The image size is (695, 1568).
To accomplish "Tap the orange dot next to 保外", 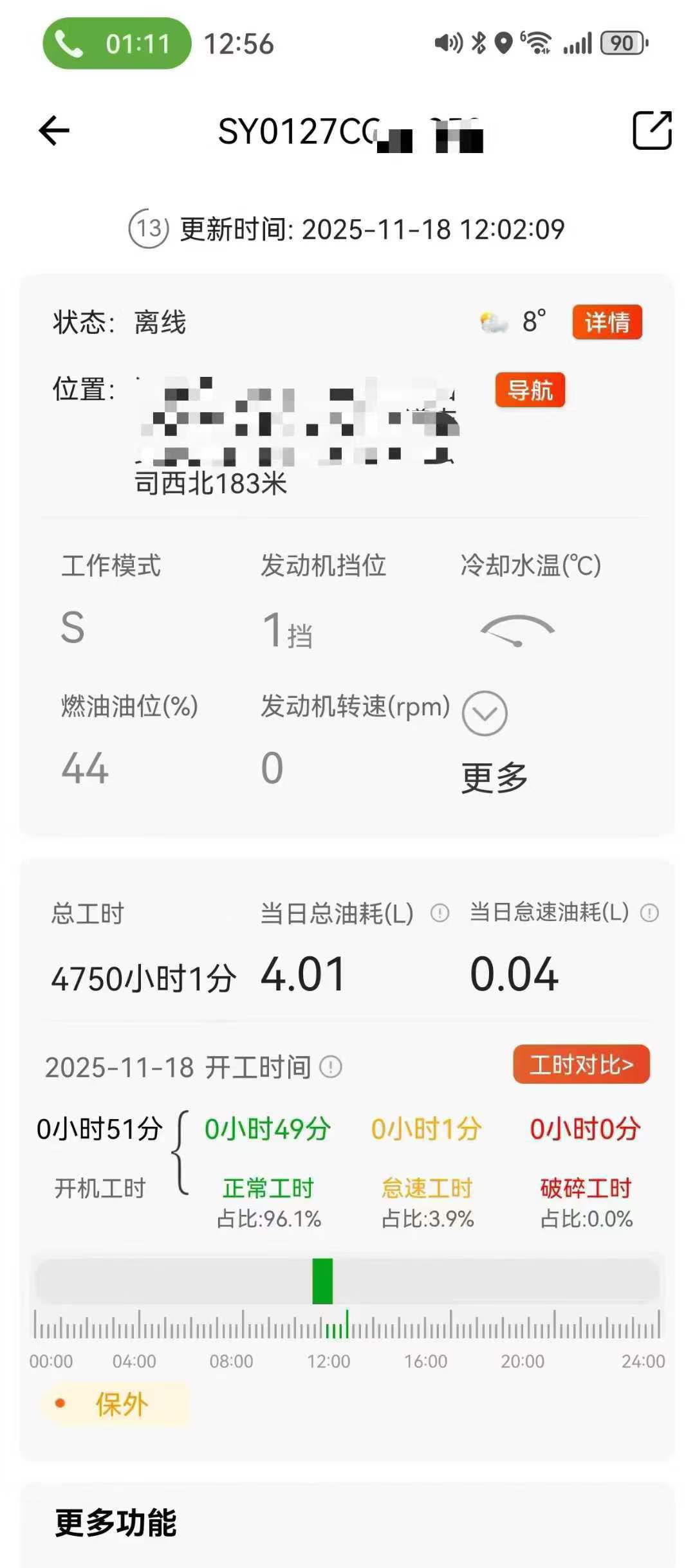I will (61, 1403).
